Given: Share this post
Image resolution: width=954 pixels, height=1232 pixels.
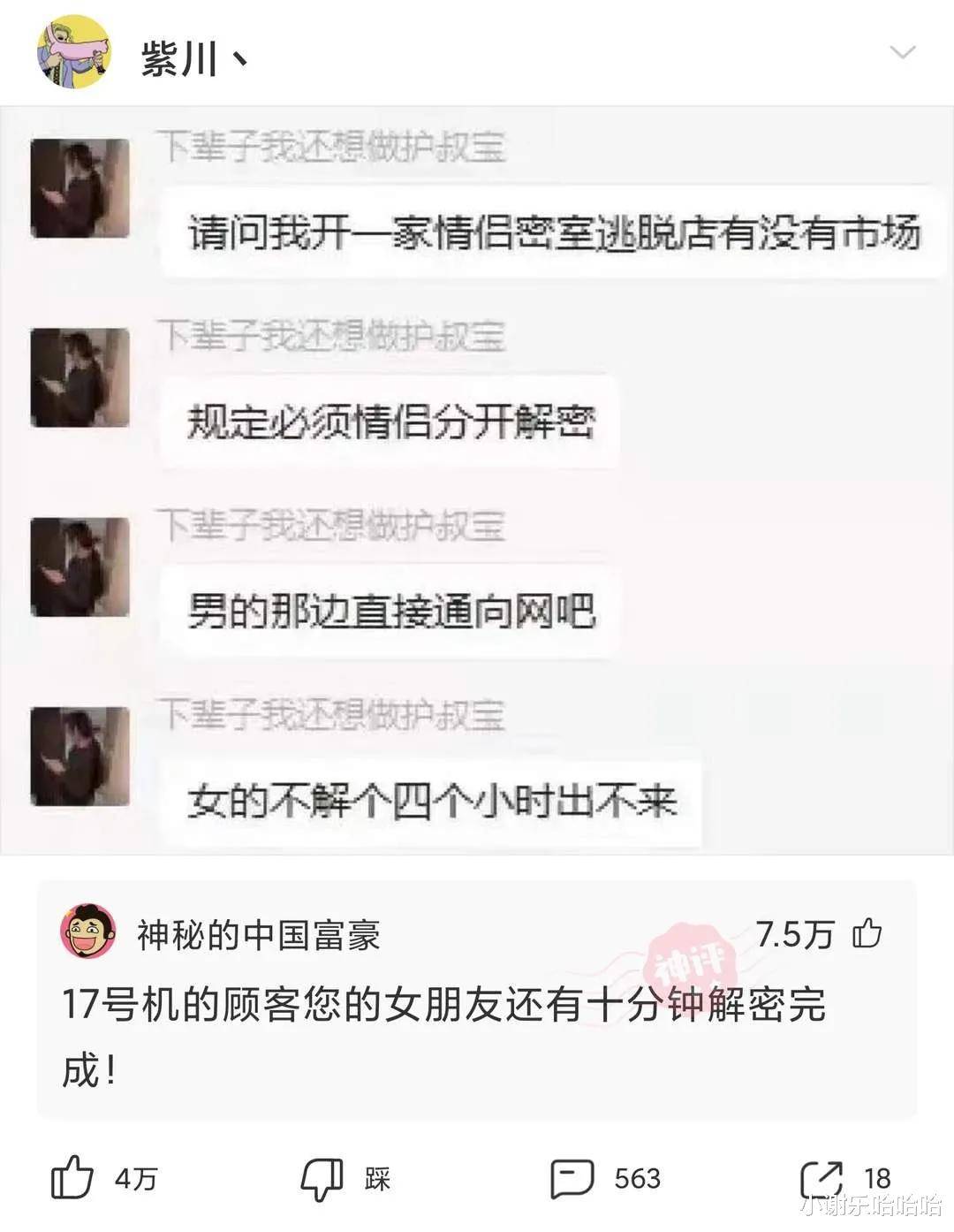Looking at the screenshot, I should pyautogui.click(x=821, y=1177).
